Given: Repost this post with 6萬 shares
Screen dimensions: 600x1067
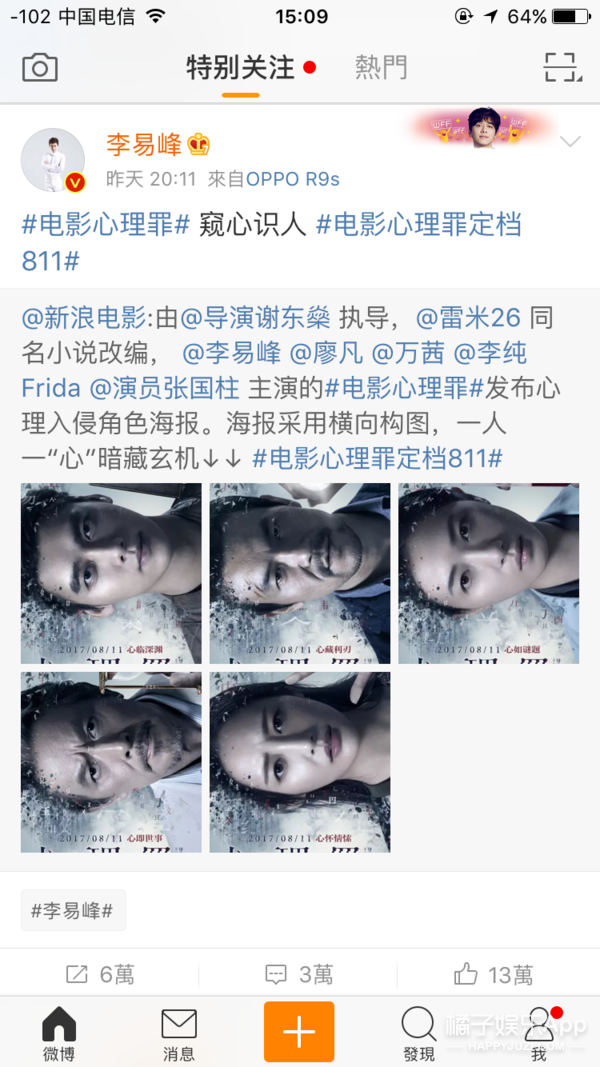Looking at the screenshot, I should tap(99, 974).
